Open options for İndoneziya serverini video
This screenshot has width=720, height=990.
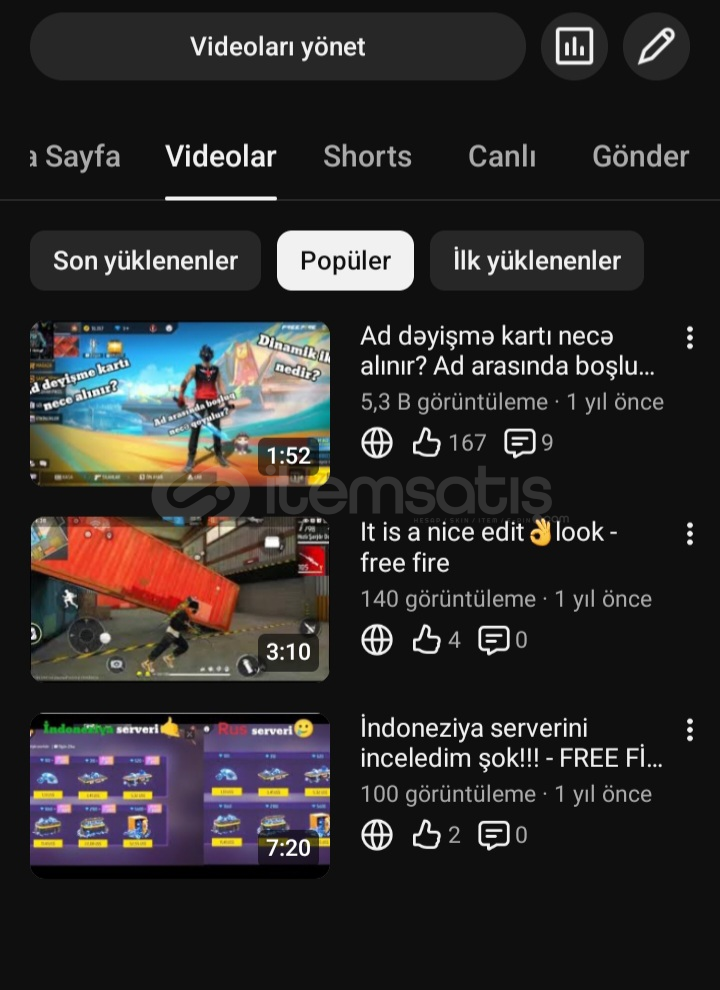pyautogui.click(x=689, y=729)
